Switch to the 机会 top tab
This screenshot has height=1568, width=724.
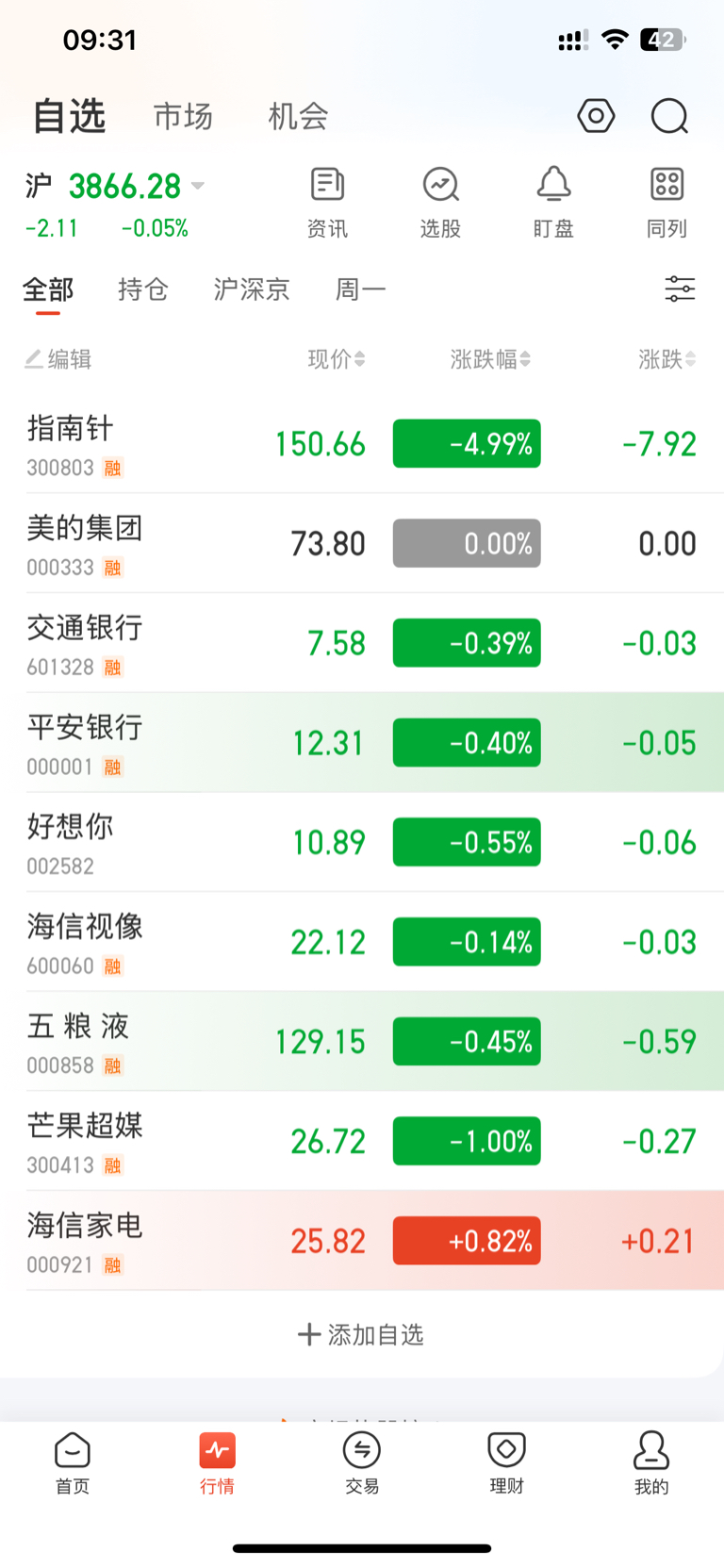298,117
